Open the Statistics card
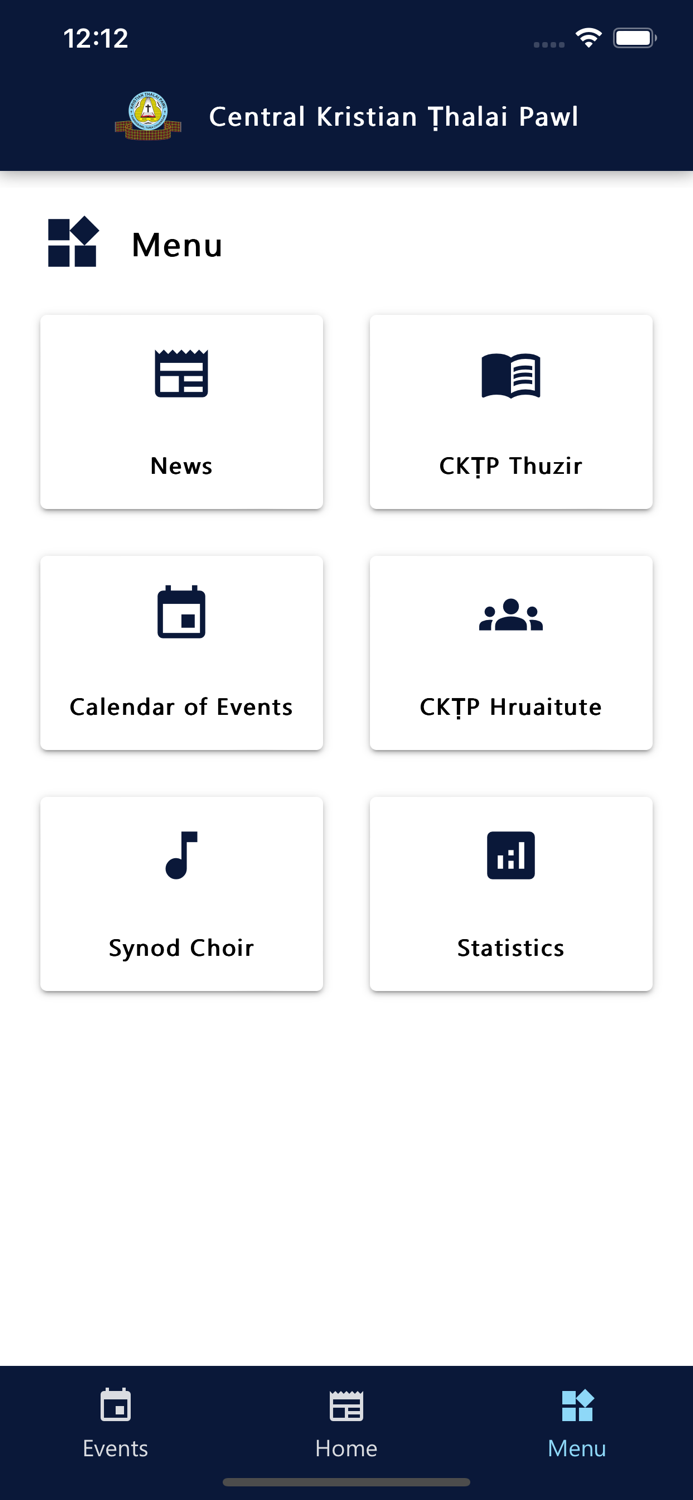This screenshot has height=1500, width=693. coord(511,894)
